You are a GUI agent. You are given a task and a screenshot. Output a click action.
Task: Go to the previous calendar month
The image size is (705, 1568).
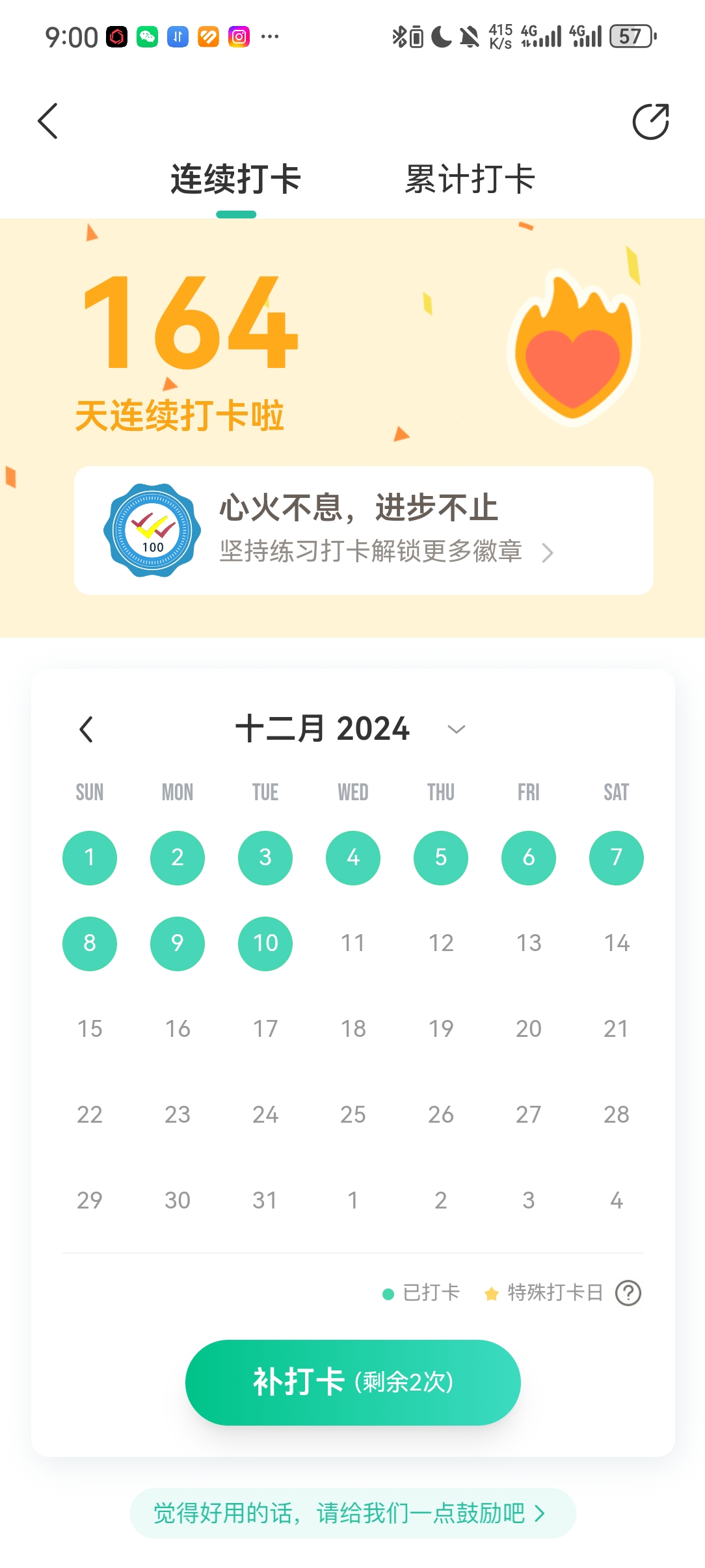[86, 729]
